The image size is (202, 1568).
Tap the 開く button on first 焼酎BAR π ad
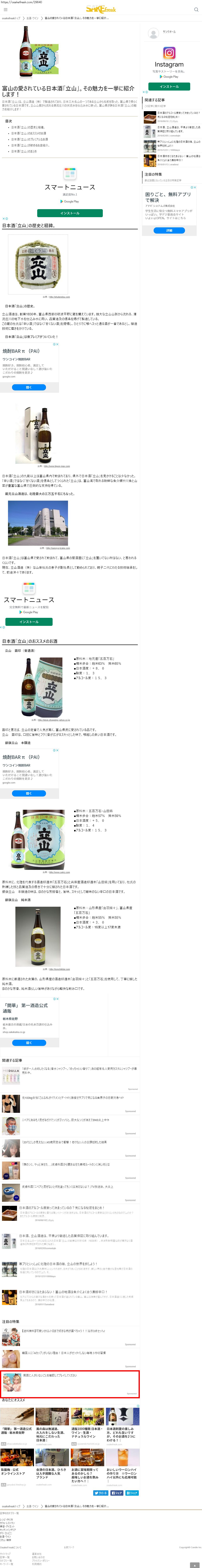(29, 387)
